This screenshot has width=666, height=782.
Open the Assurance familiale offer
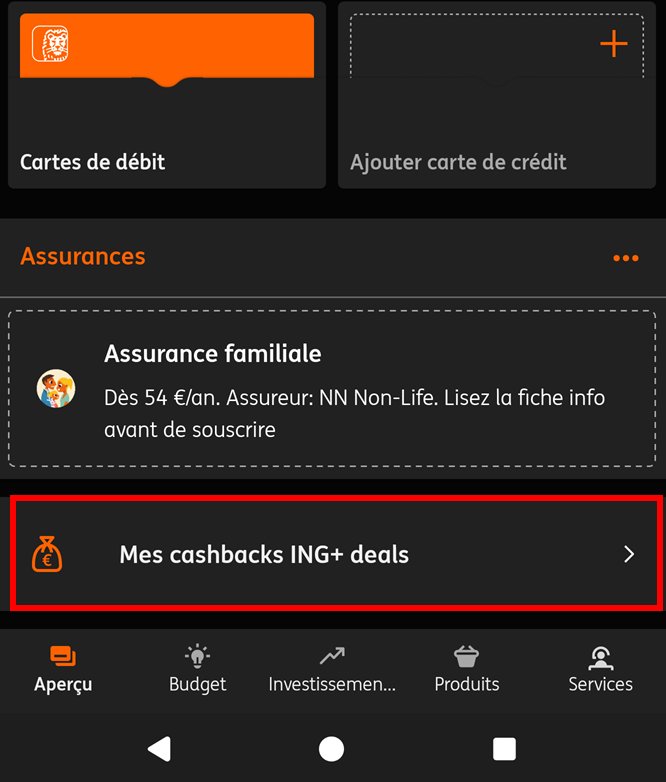[x=332, y=389]
